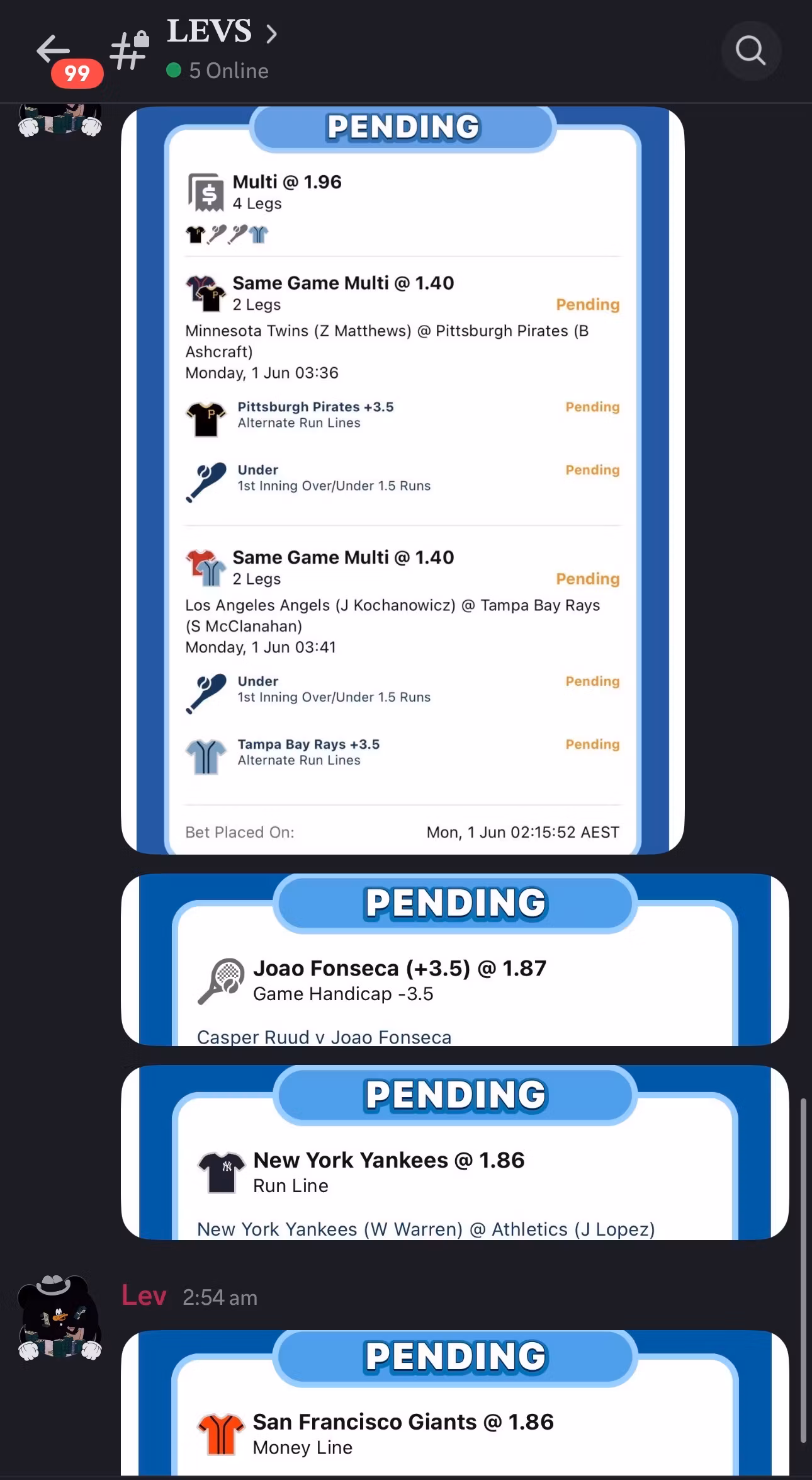812x1480 pixels.
Task: View the Joao Fonseca bet image
Action: tap(454, 959)
